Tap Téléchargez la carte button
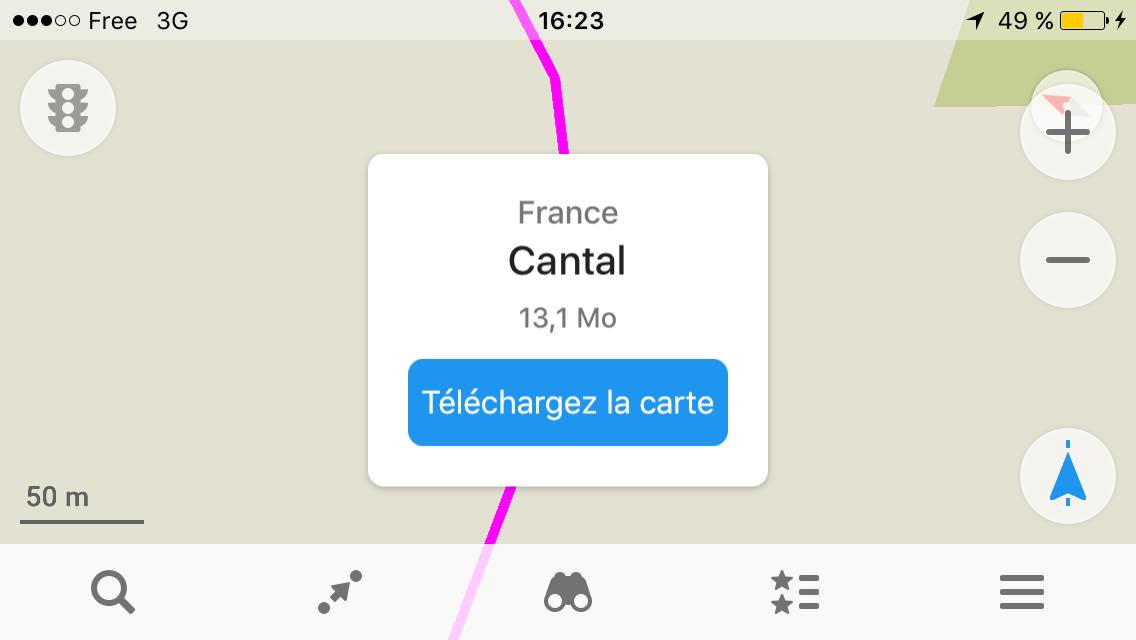Image resolution: width=1136 pixels, height=640 pixels. tap(567, 402)
